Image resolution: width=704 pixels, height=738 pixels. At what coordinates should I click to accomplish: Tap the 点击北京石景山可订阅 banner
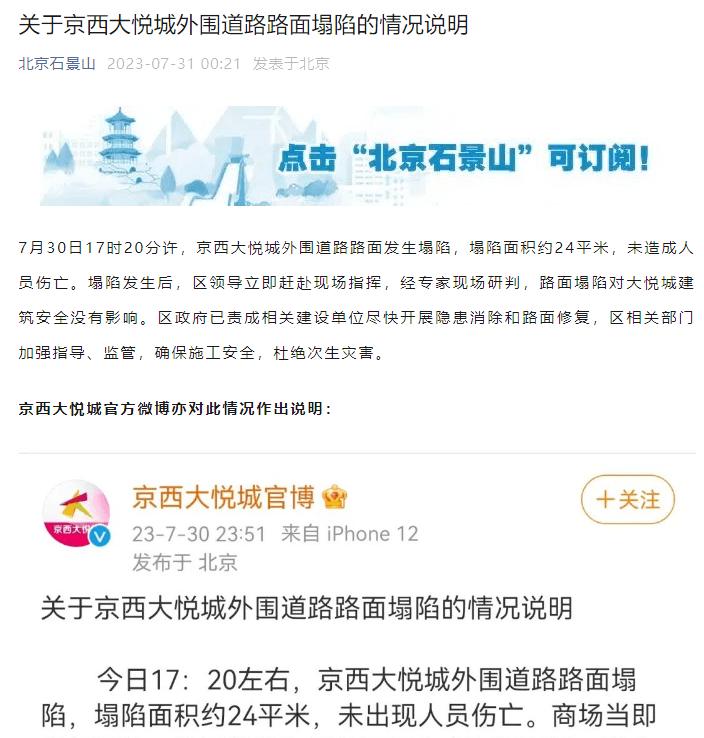coord(351,155)
